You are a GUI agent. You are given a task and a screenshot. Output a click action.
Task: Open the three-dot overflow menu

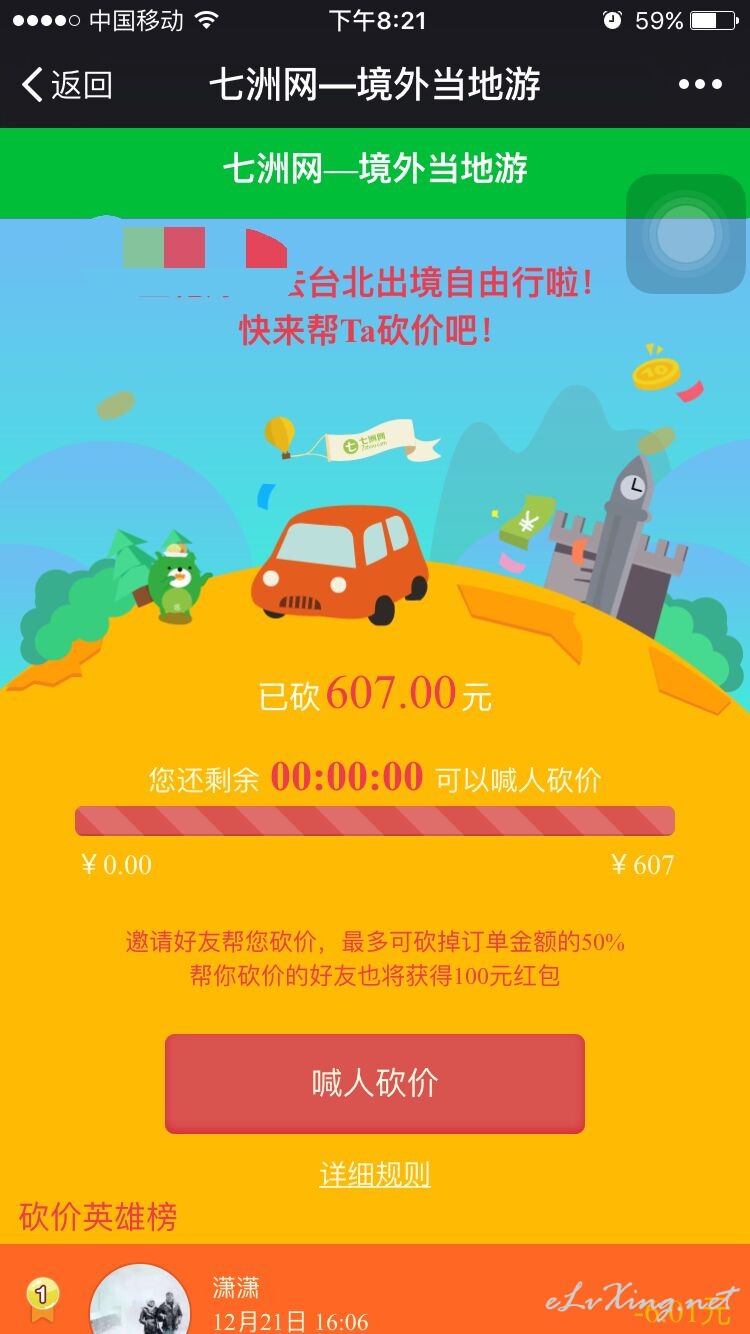point(700,85)
